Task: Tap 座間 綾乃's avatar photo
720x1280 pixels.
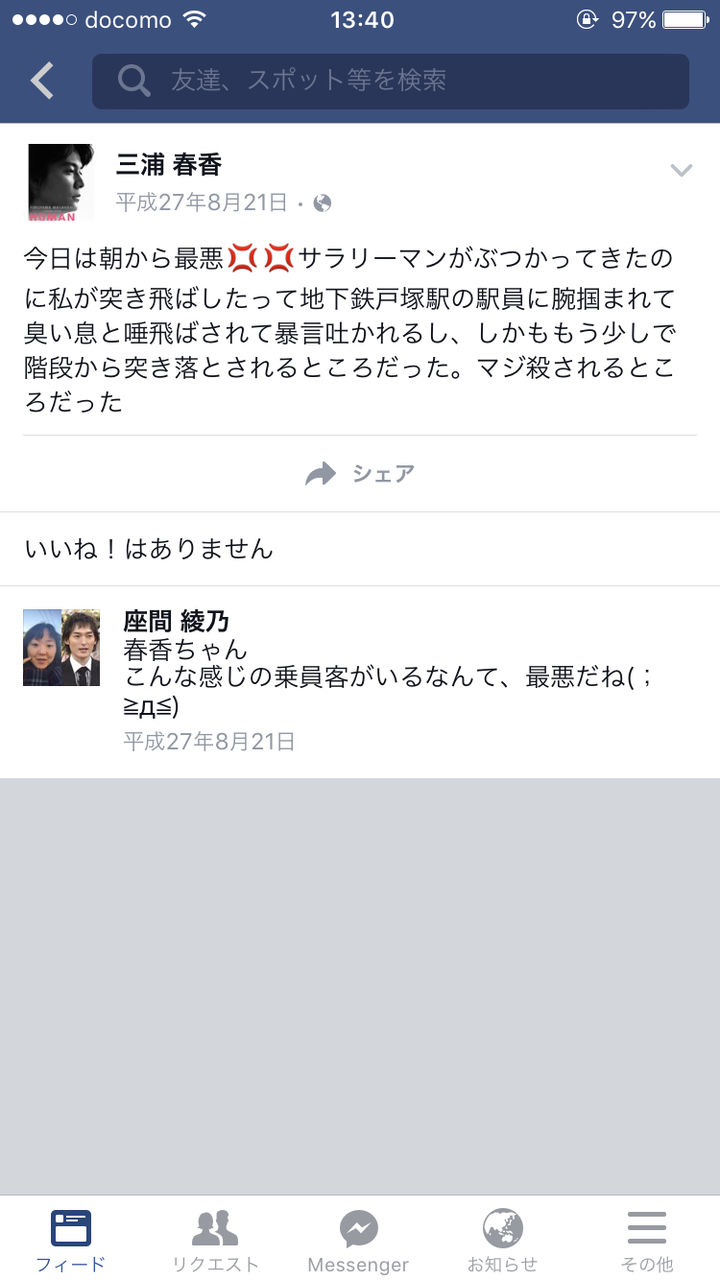Action: click(x=61, y=647)
